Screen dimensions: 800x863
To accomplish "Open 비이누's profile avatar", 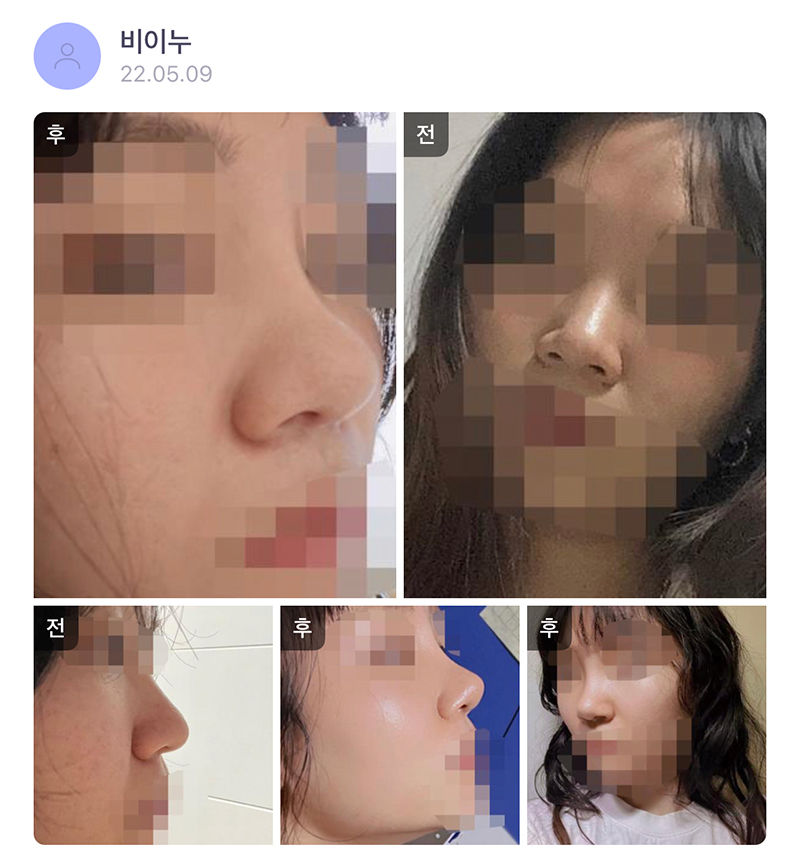I will point(67,56).
